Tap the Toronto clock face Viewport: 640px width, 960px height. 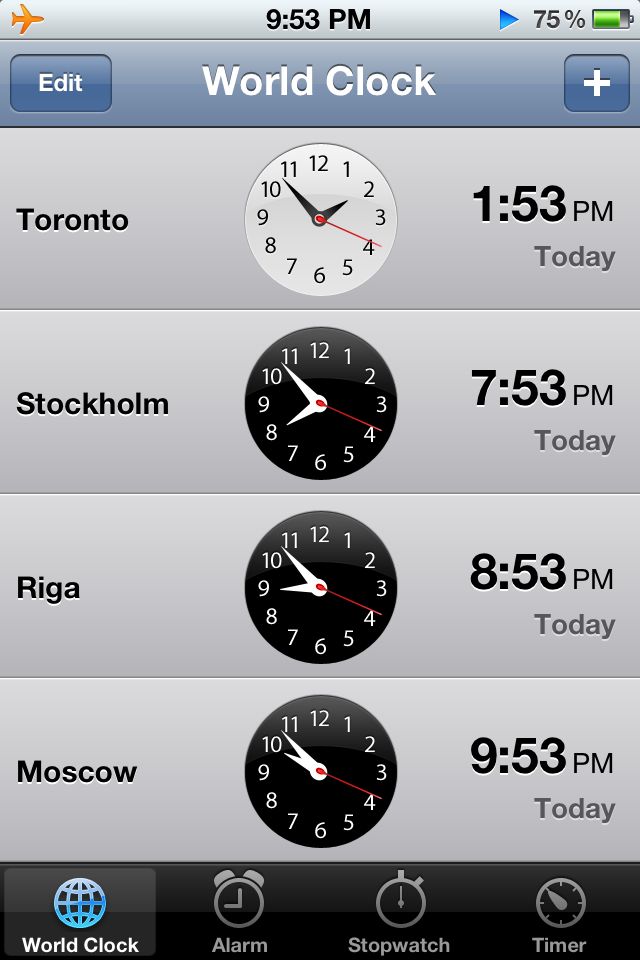coord(320,219)
